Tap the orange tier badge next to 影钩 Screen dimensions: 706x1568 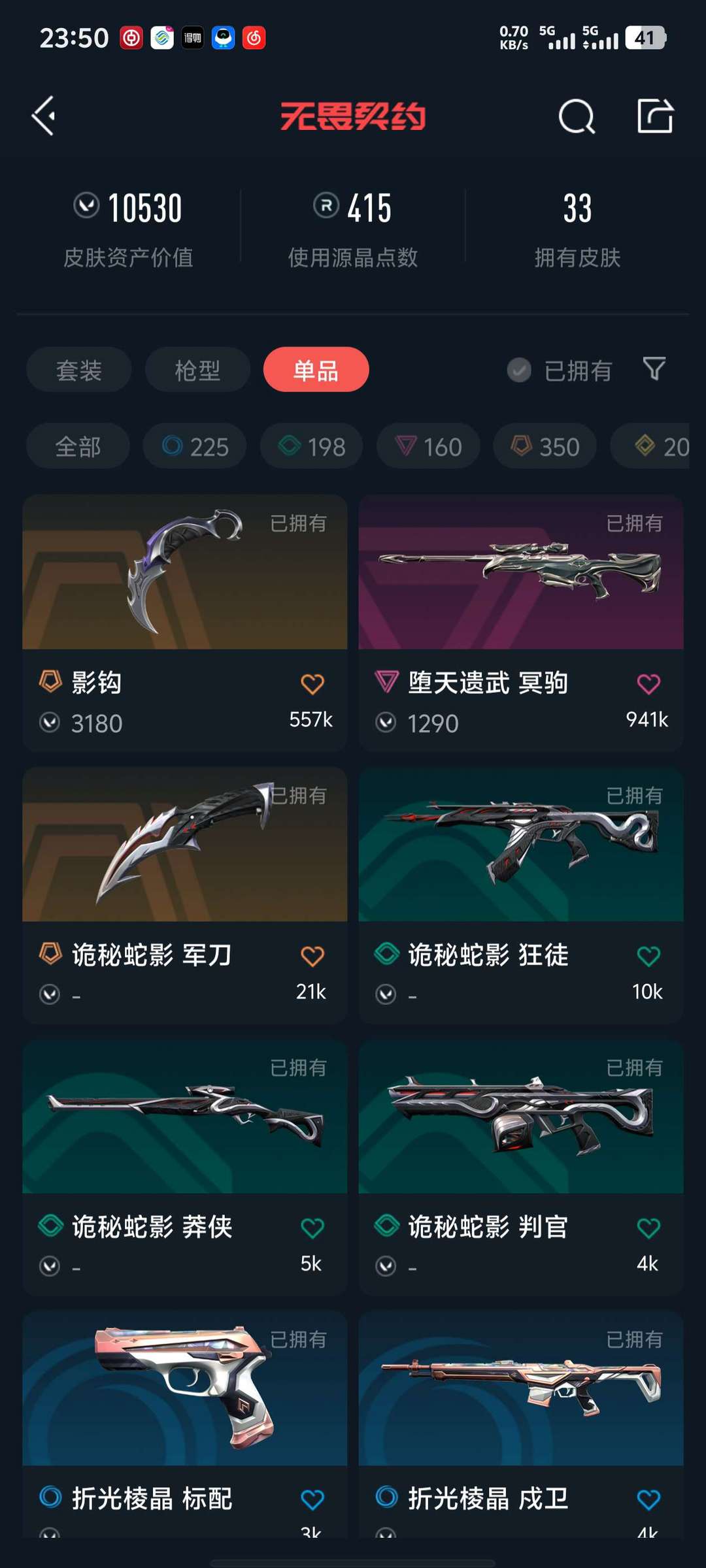[x=50, y=682]
